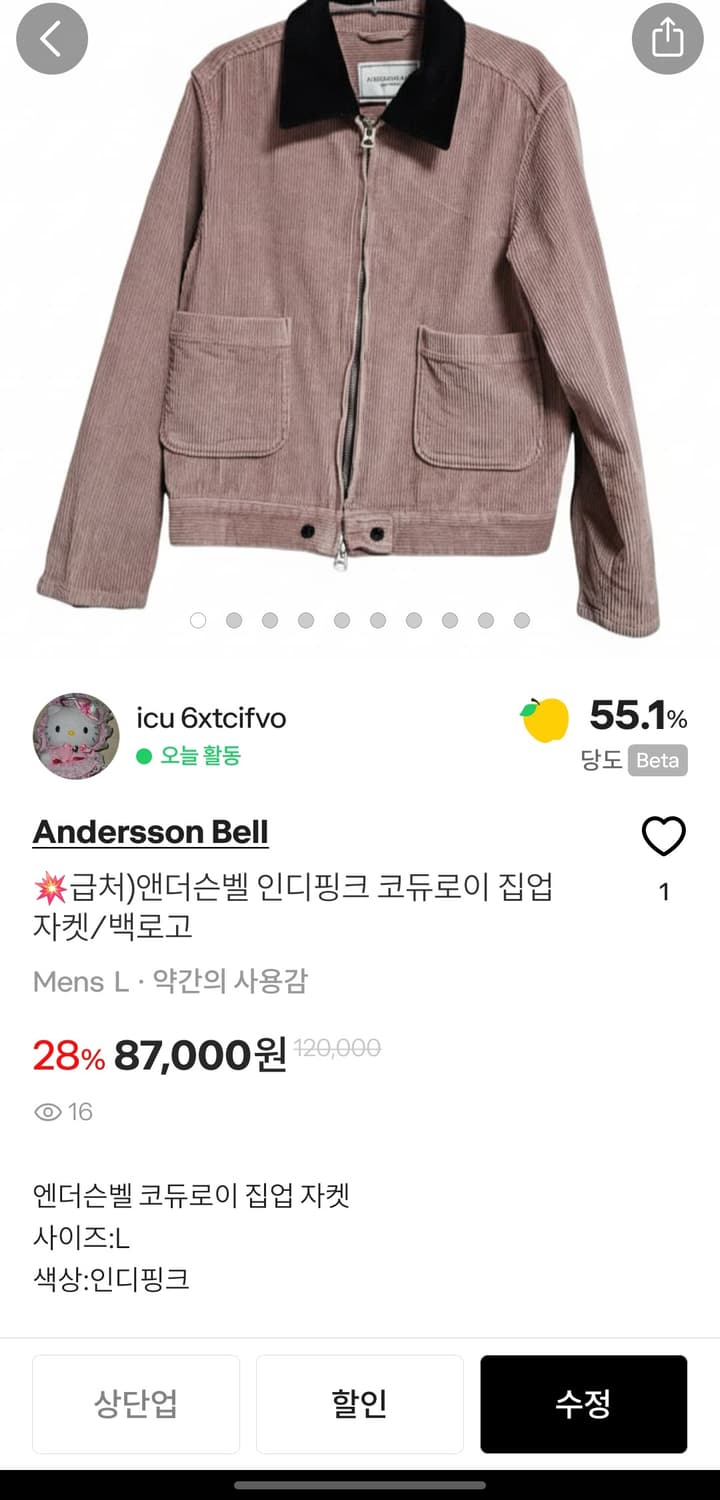Tap the Beta badge beside 당도
The width and height of the screenshot is (720, 1500).
[x=658, y=760]
